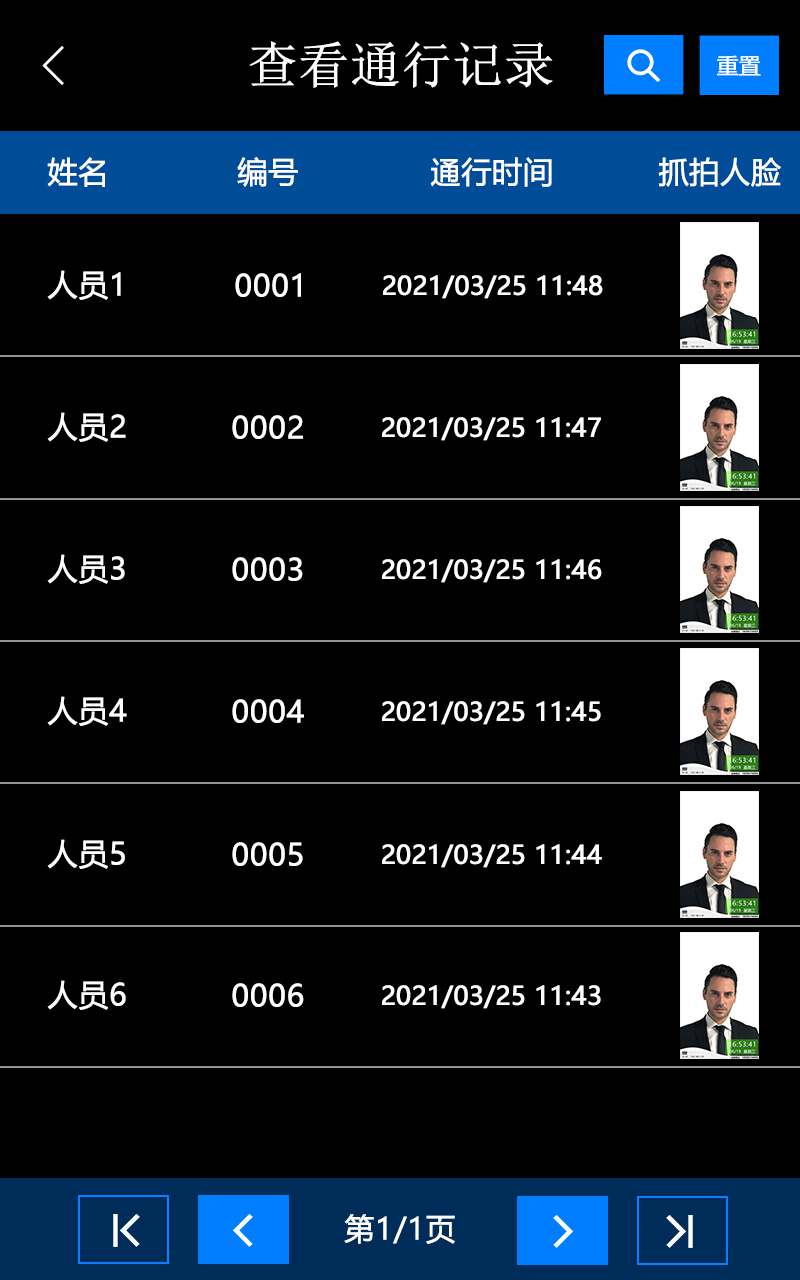View the captured face photo of 人员4
This screenshot has height=1280, width=800.
coord(719,712)
